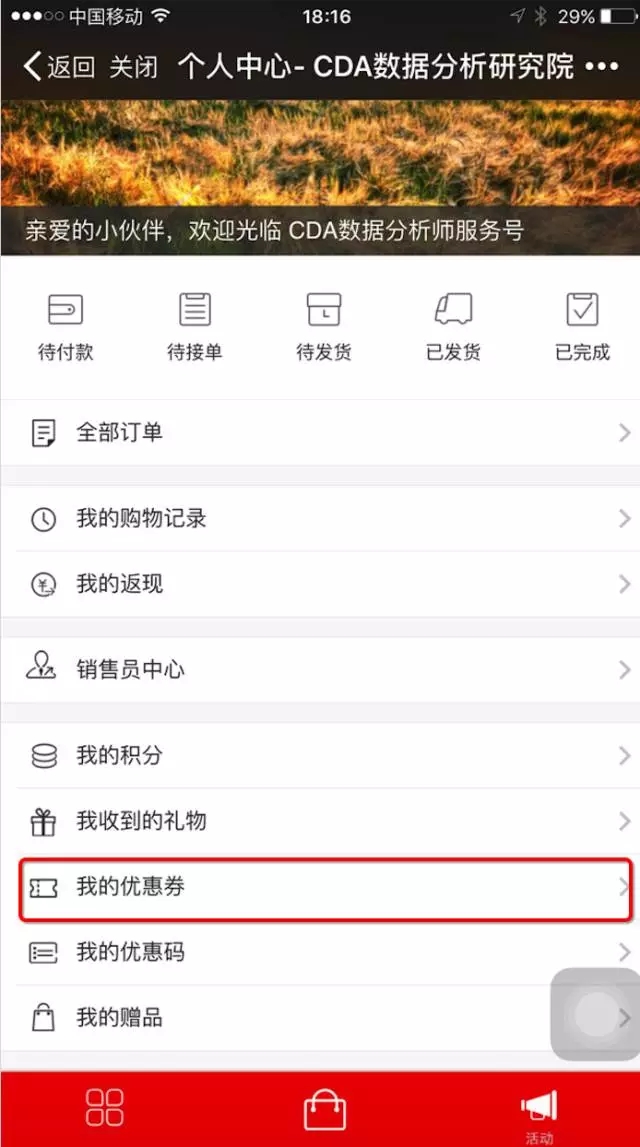View 待发货 orders
This screenshot has width=640, height=1147.
click(x=323, y=326)
